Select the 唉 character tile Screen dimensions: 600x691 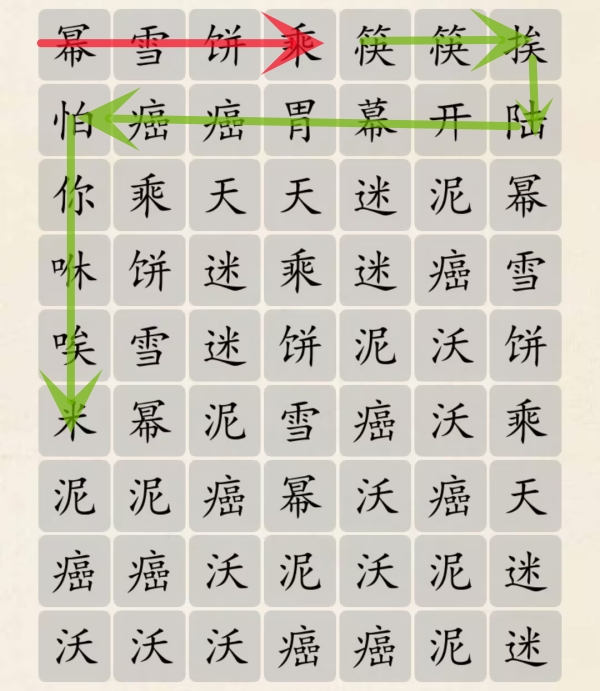tap(76, 346)
